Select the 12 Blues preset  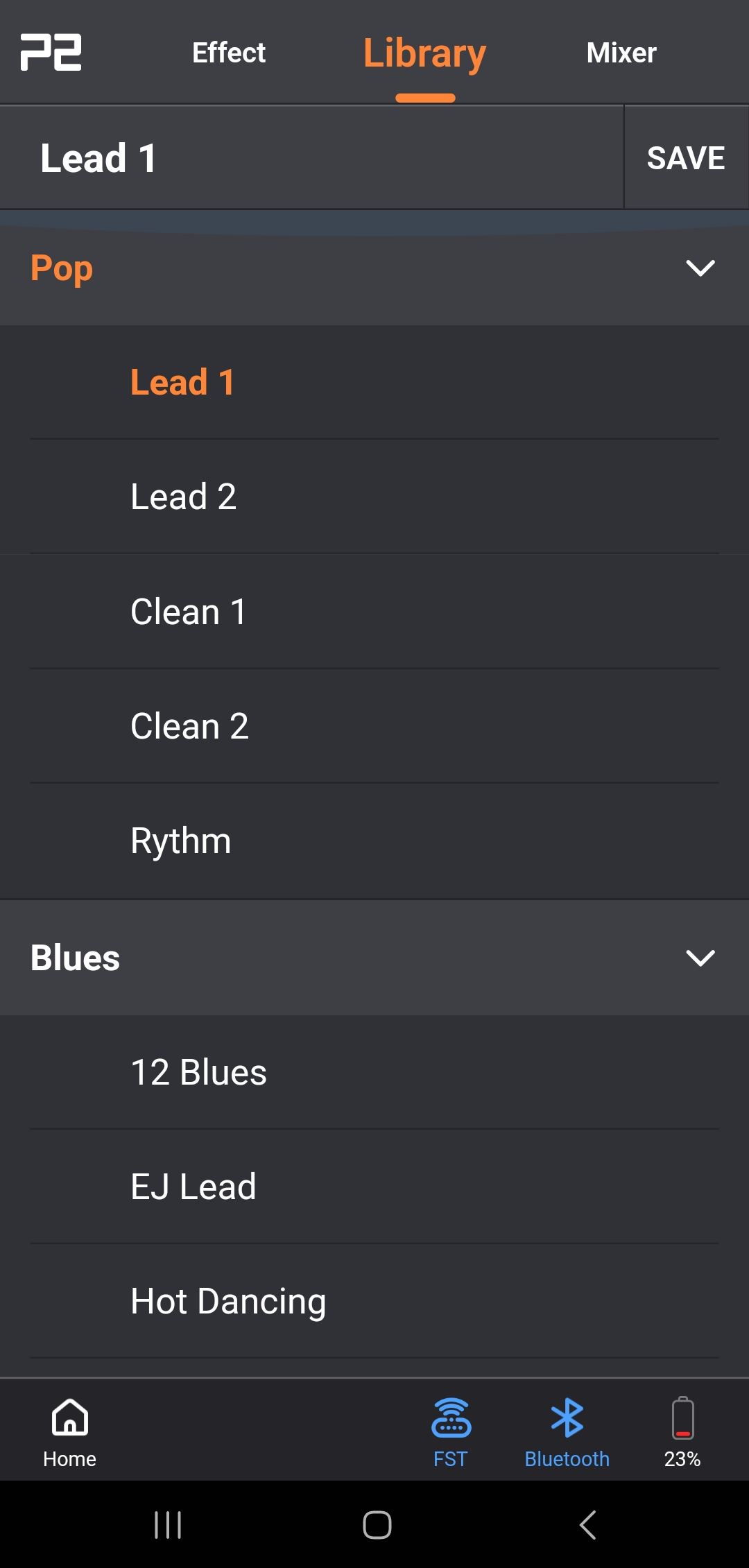(198, 1071)
